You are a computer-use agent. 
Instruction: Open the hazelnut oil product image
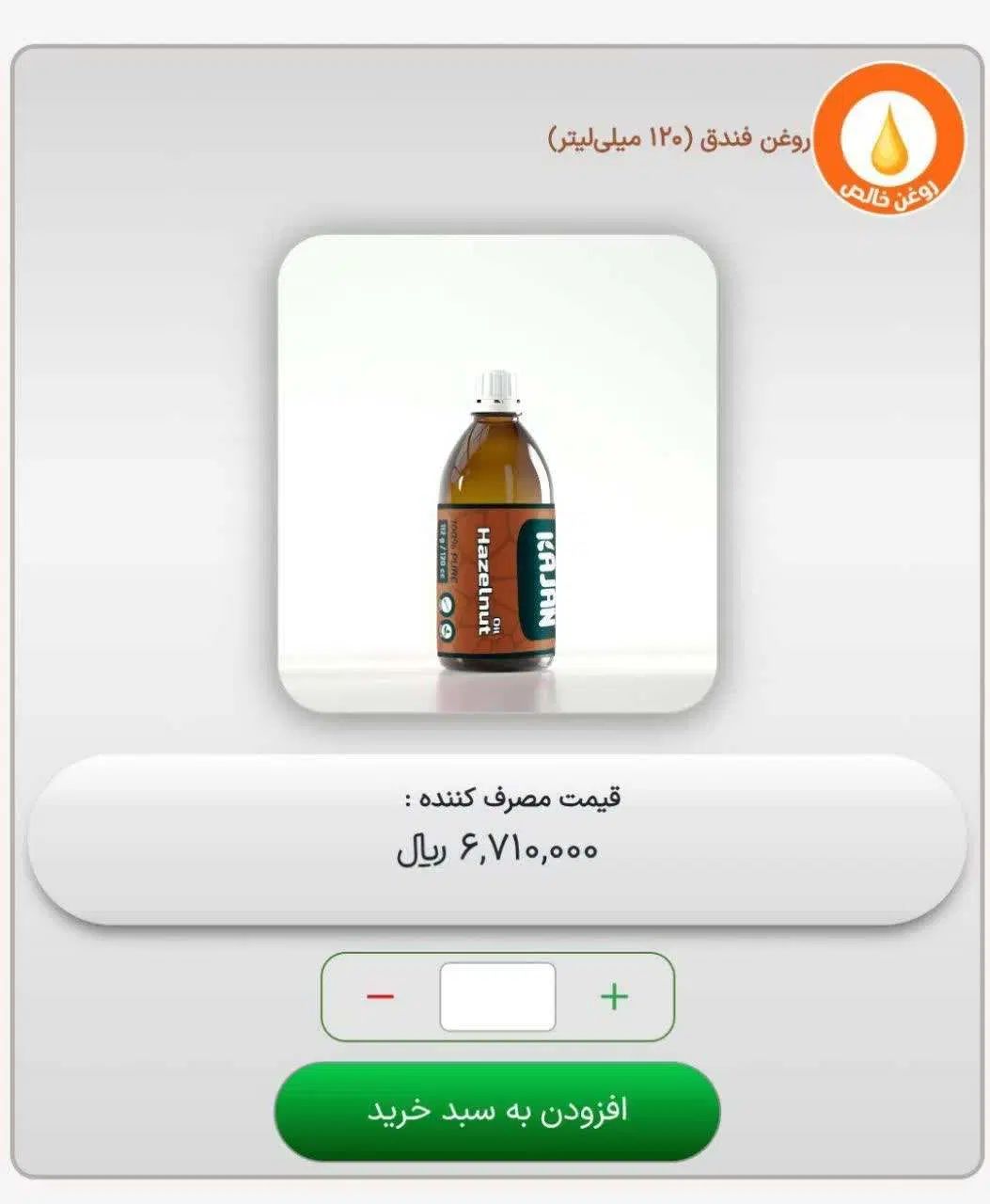[x=497, y=473]
